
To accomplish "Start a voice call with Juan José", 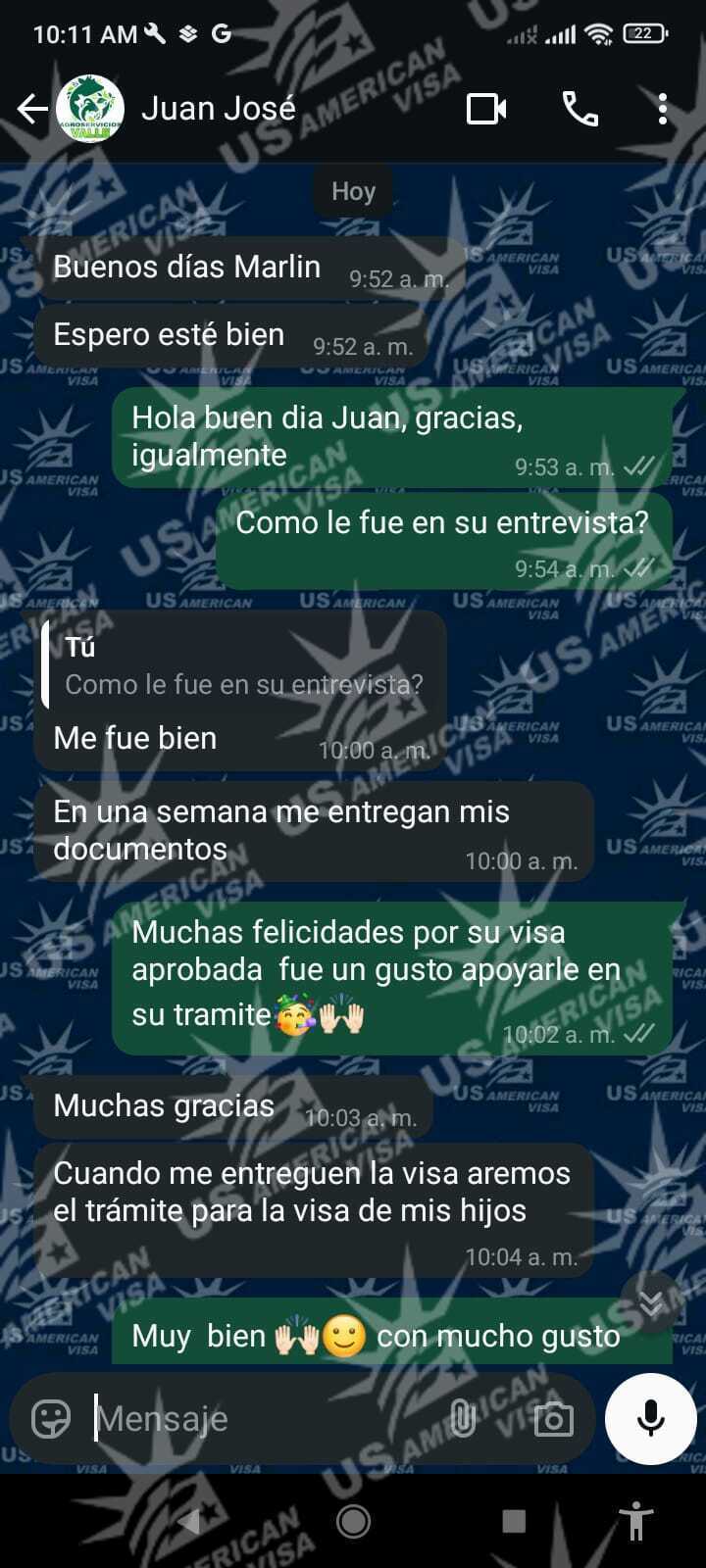I will click(580, 109).
